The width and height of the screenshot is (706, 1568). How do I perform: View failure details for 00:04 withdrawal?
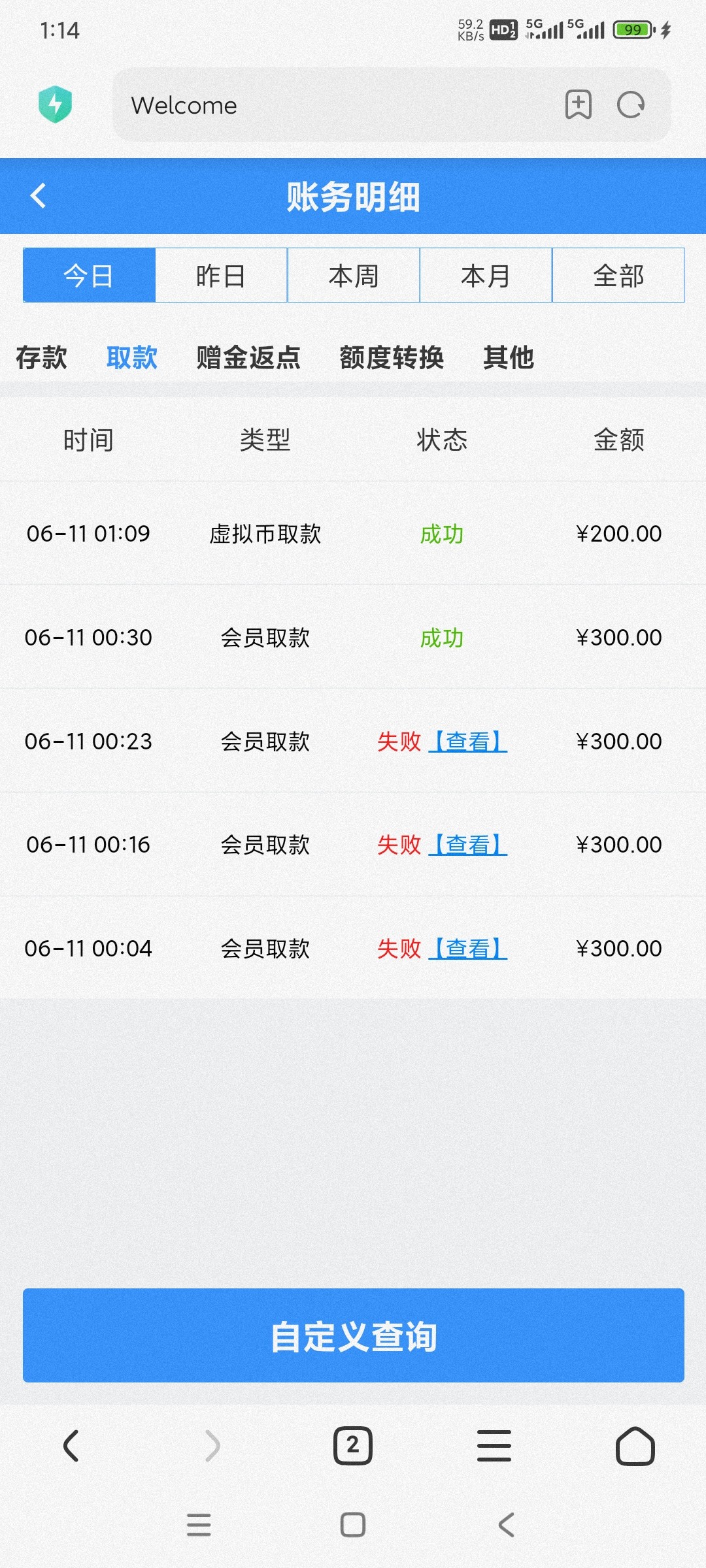(x=468, y=949)
